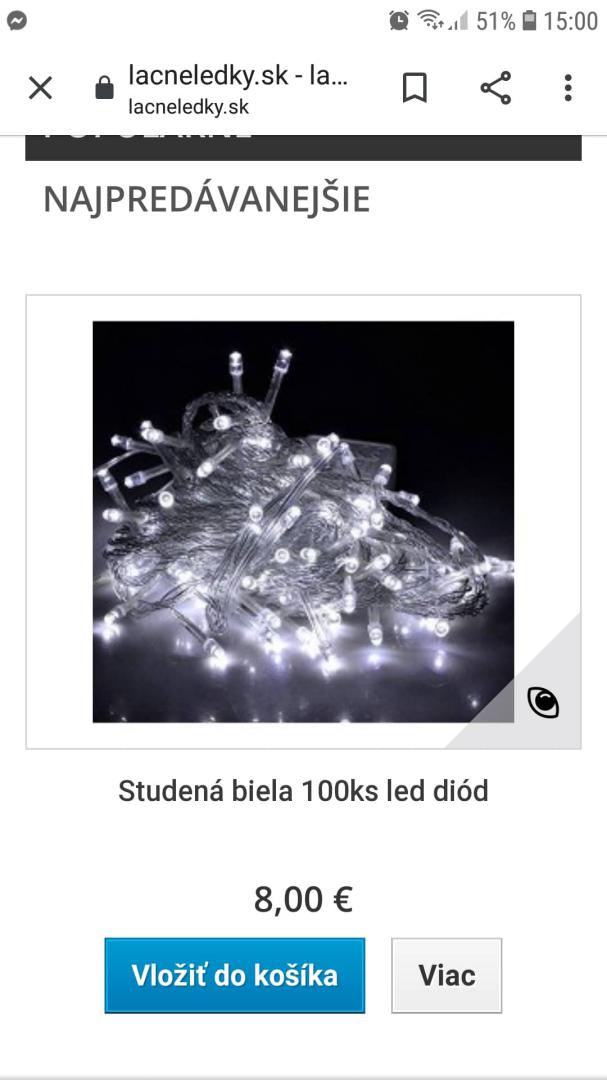Share the page link
This screenshot has height=1080, width=607.
pyautogui.click(x=495, y=88)
